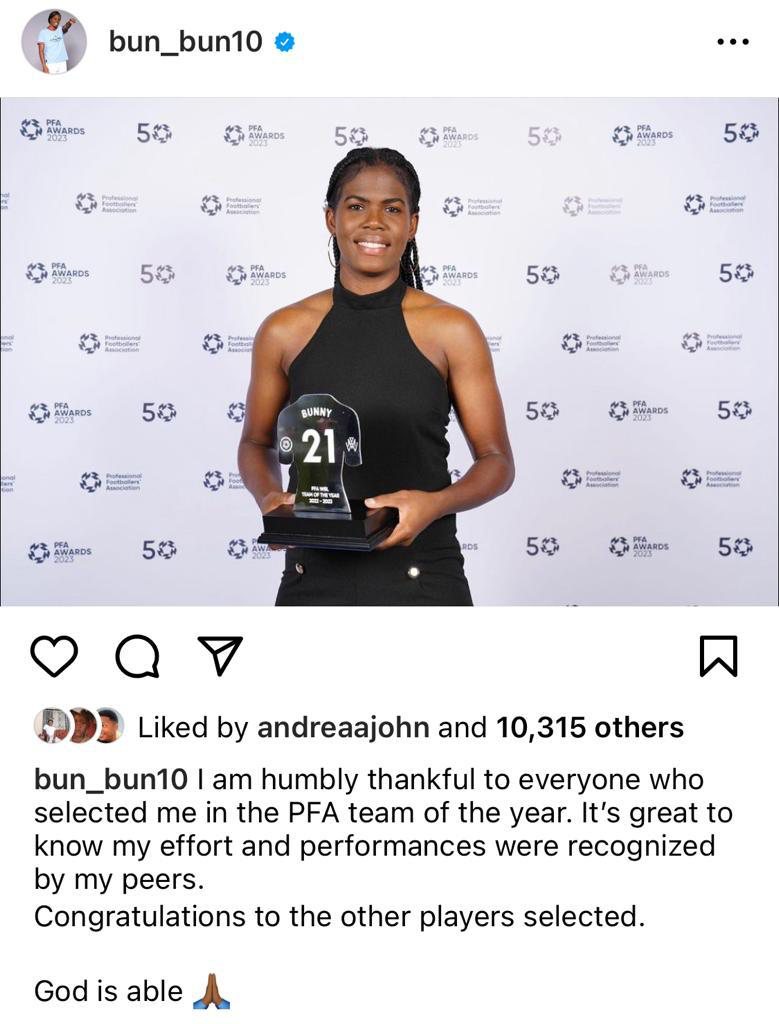Image resolution: width=779 pixels, height=1024 pixels.
Task: Open the post's three-dot overflow menu
Action: pyautogui.click(x=733, y=42)
